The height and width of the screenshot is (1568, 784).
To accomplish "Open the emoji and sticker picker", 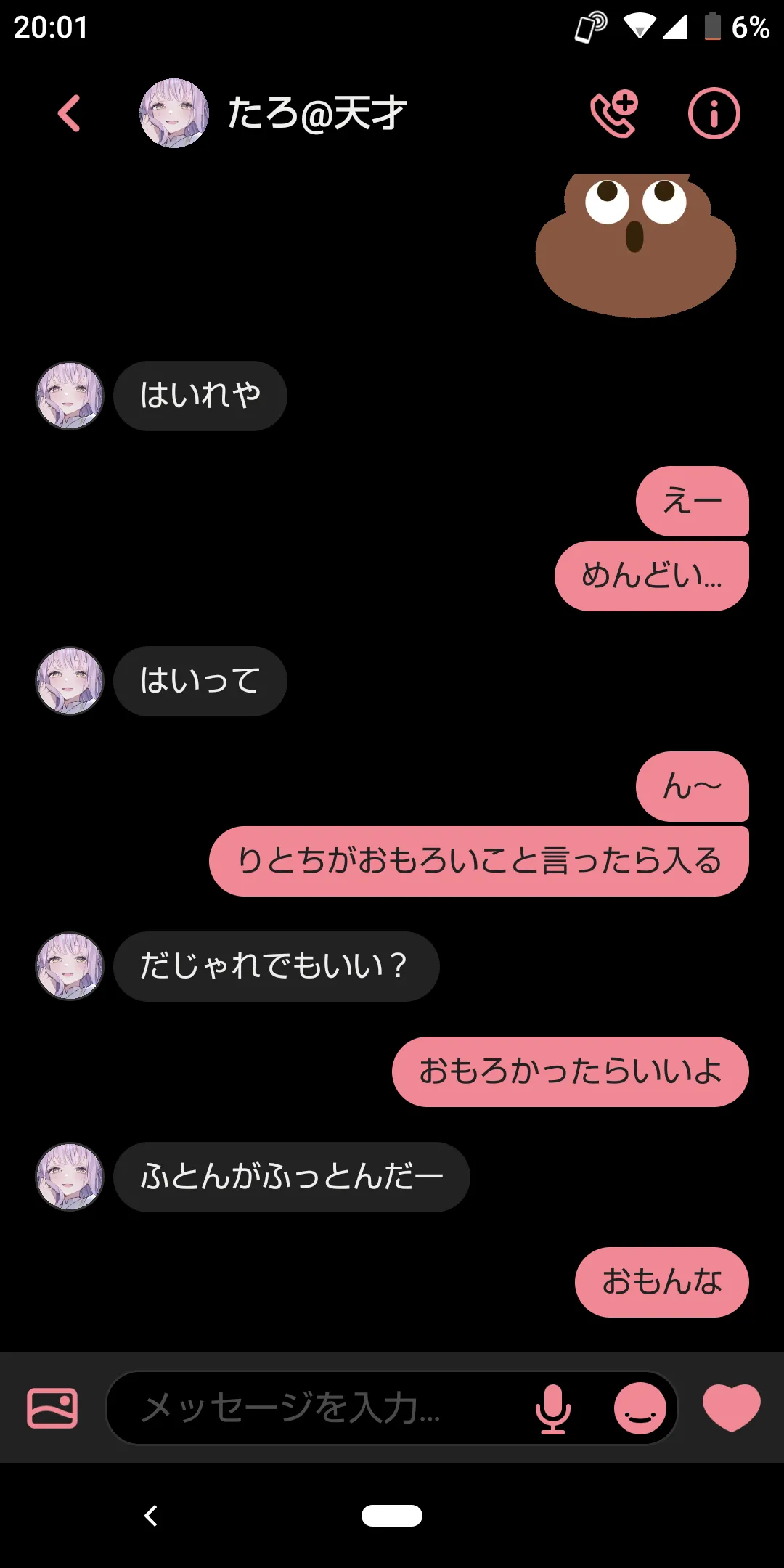I will 640,1408.
